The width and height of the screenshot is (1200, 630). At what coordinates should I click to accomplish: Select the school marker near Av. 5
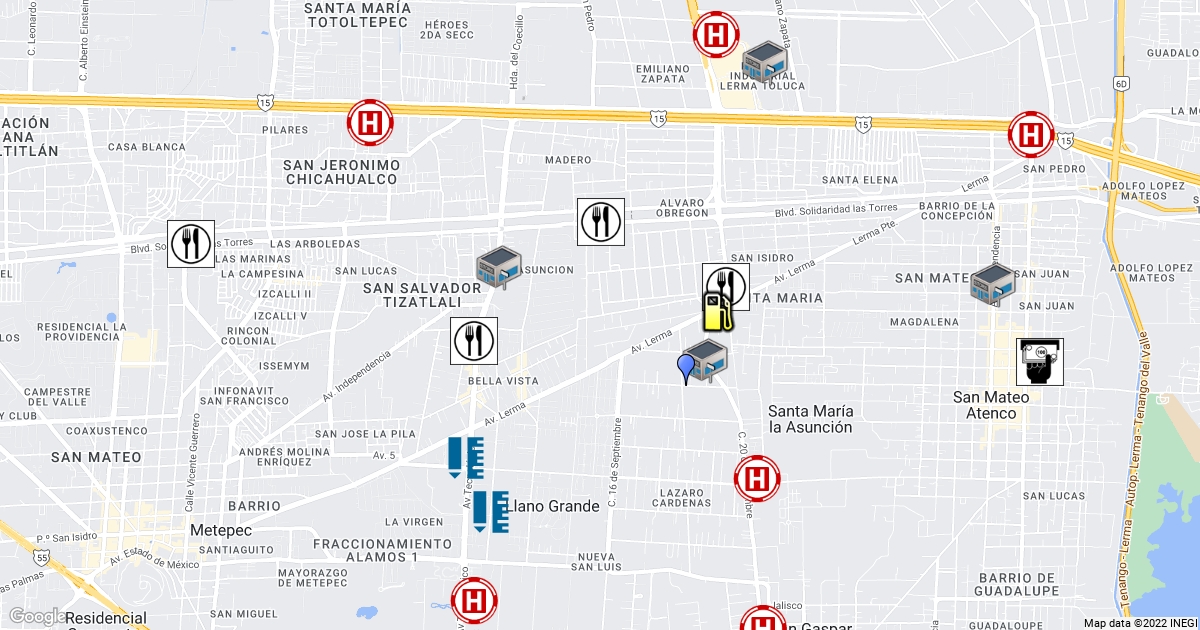(466, 457)
